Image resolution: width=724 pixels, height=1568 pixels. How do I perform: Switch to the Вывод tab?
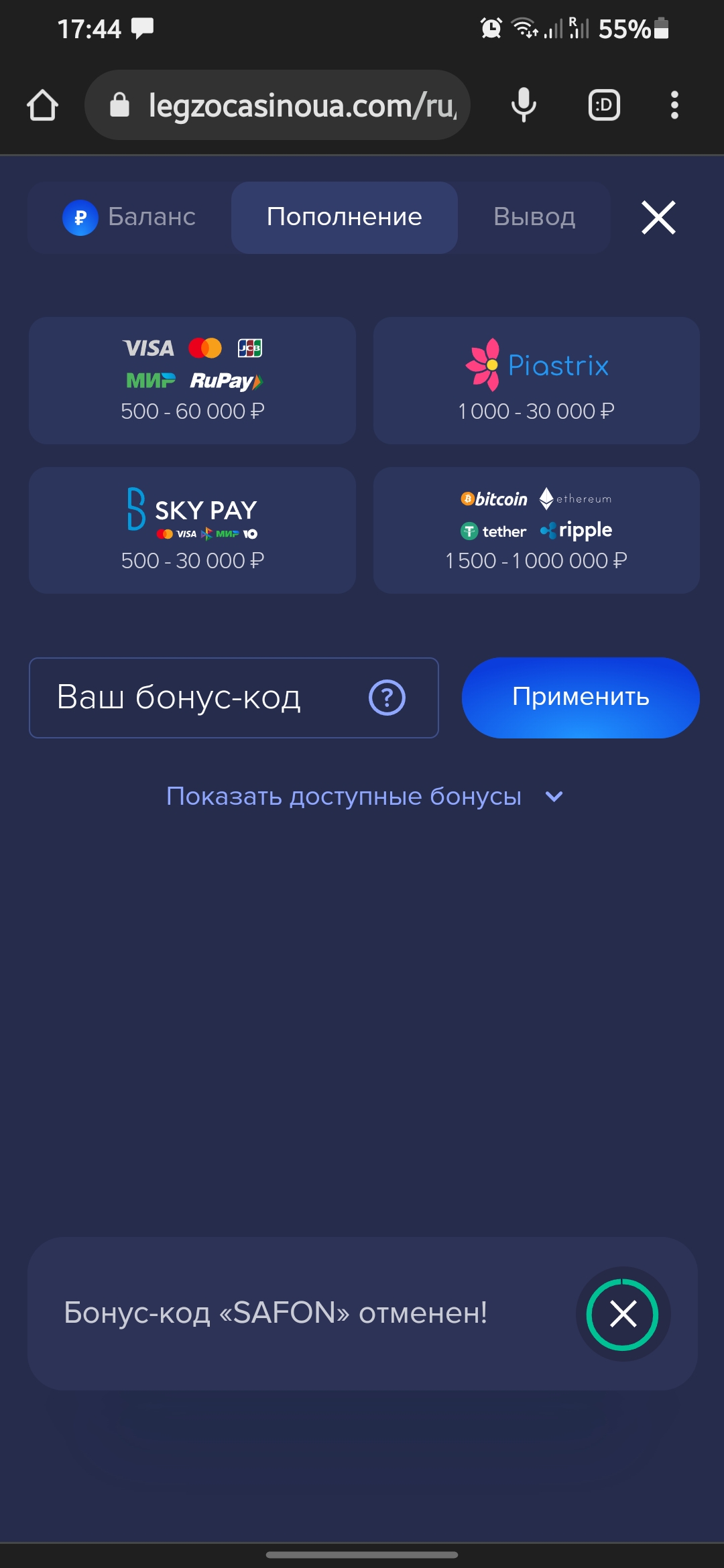(534, 217)
